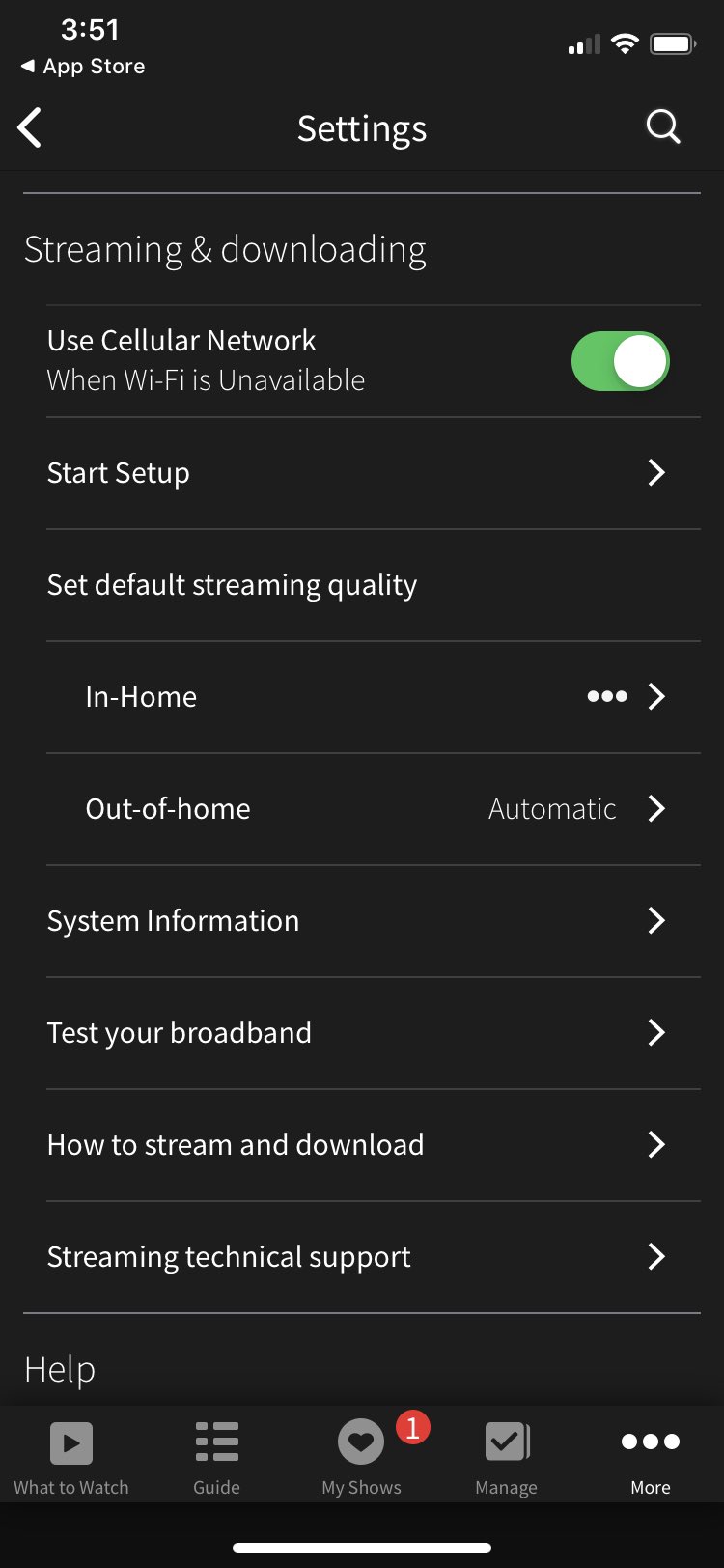The width and height of the screenshot is (724, 1568).
Task: Return to the App Store
Action: (x=83, y=67)
